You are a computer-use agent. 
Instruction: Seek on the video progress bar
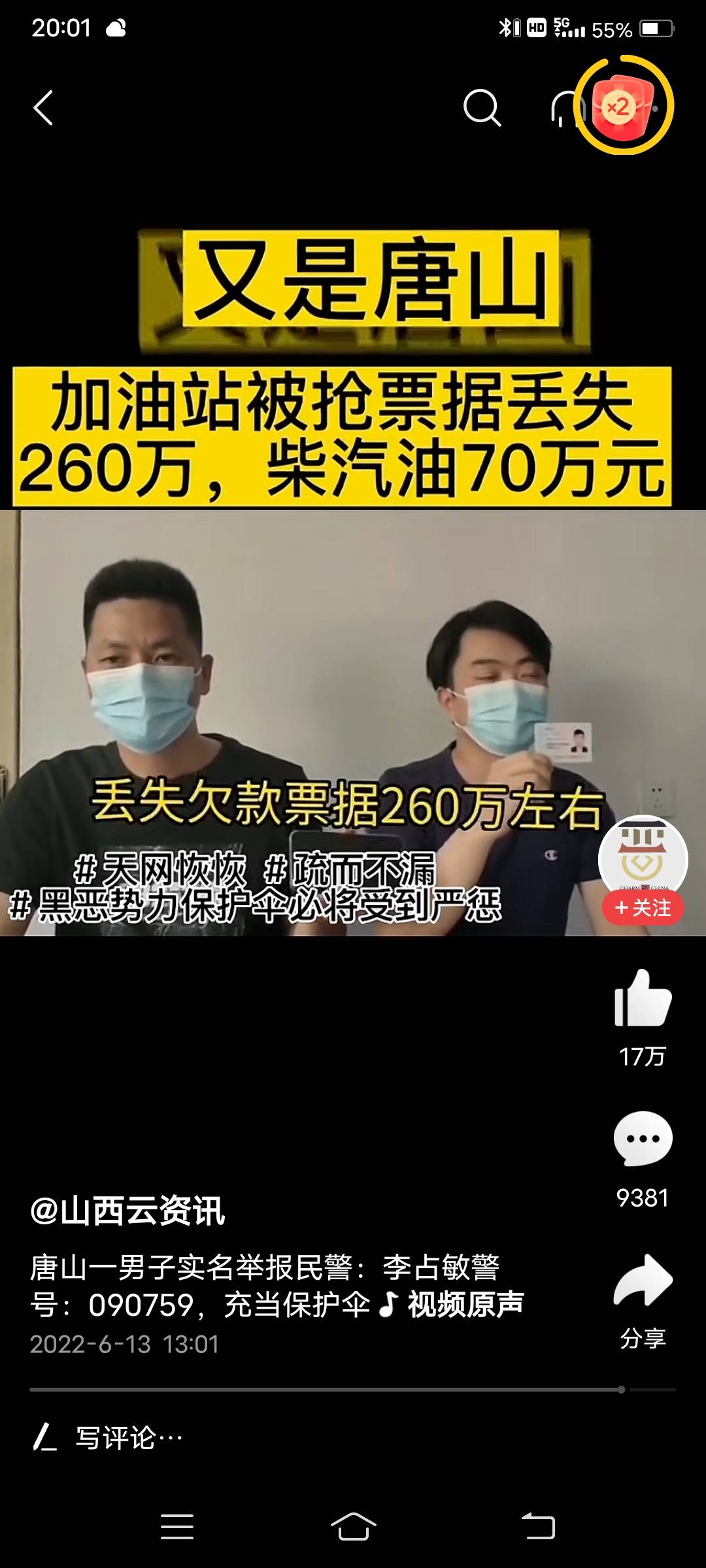click(x=327, y=1390)
